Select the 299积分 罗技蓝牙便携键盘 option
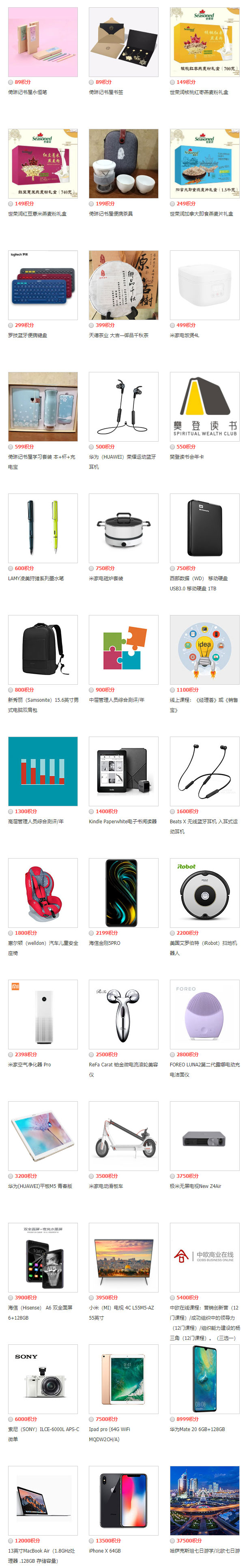Screen dimensions: 247x1568 pyautogui.click(x=11, y=326)
